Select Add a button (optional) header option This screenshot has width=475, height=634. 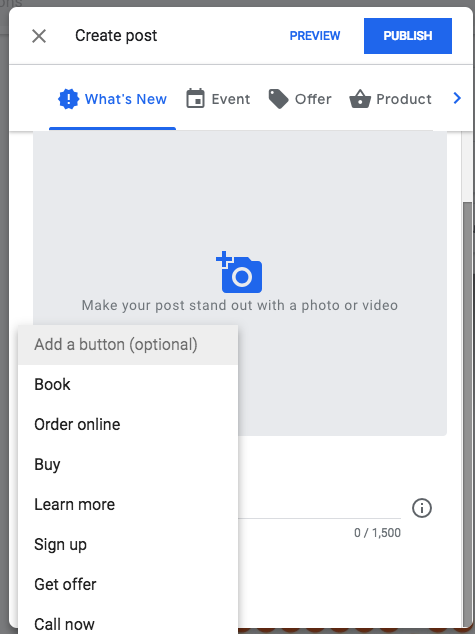[128, 345]
